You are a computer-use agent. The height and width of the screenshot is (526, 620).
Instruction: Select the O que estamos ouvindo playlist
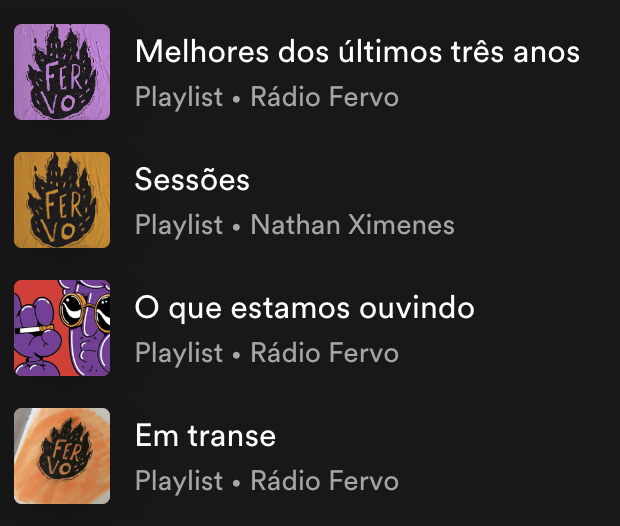[x=304, y=308]
